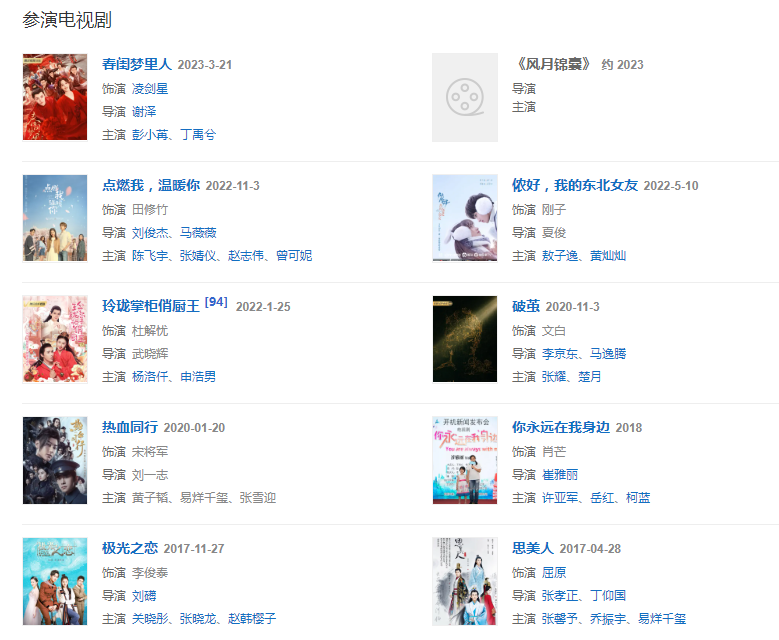Tap the 破茧 poster thumbnail
Screen dimensions: 779x640
(x=465, y=339)
